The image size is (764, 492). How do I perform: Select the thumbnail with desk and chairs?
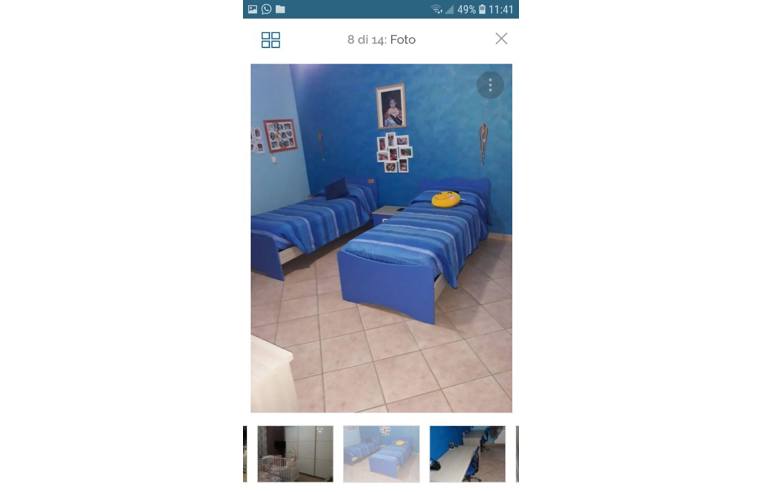[x=467, y=454]
